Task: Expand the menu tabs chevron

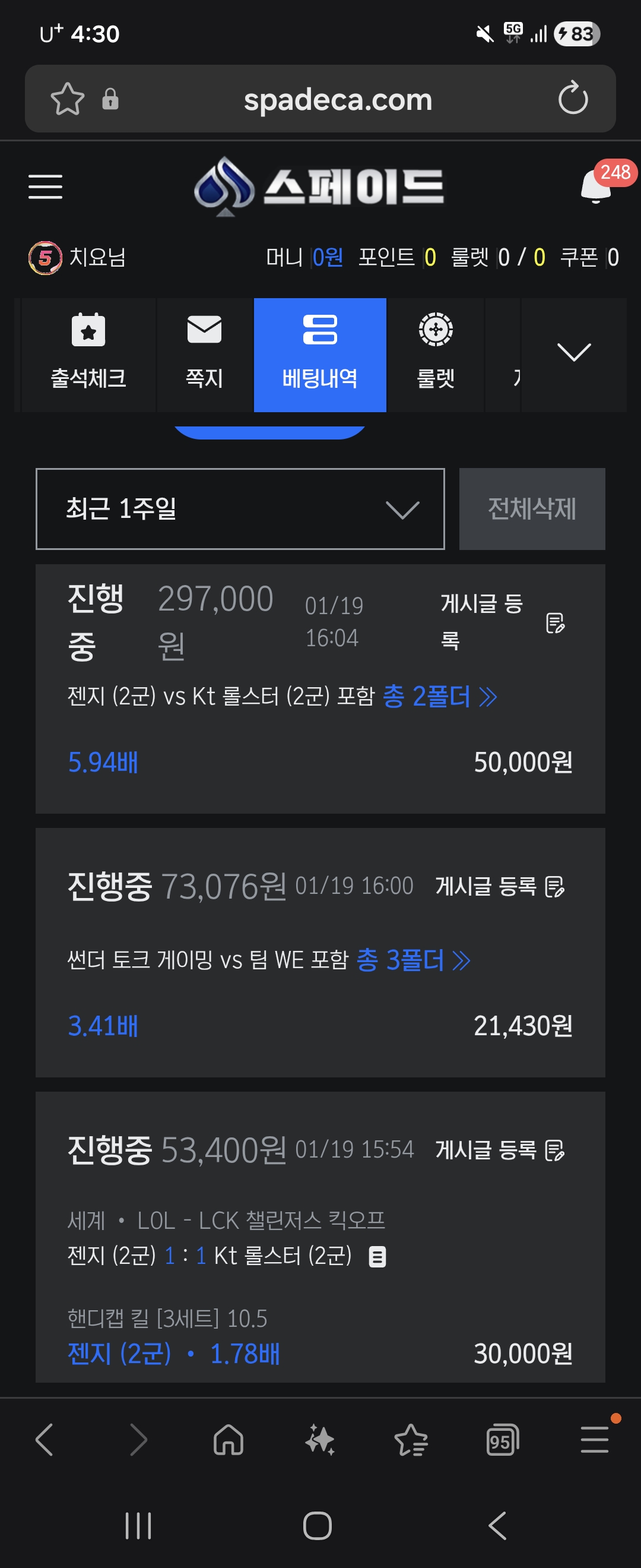Action: [x=573, y=352]
